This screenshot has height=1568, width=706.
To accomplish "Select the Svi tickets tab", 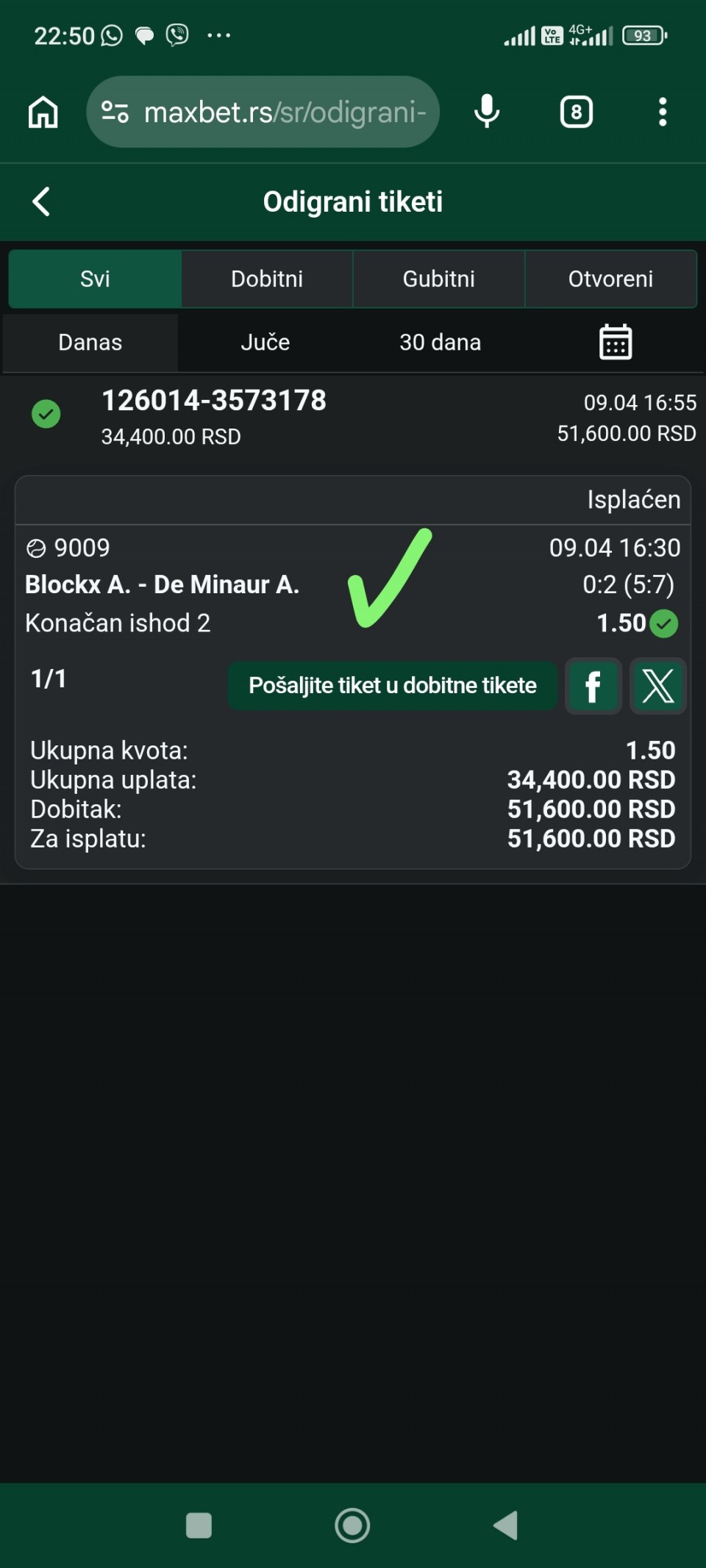I will (95, 279).
